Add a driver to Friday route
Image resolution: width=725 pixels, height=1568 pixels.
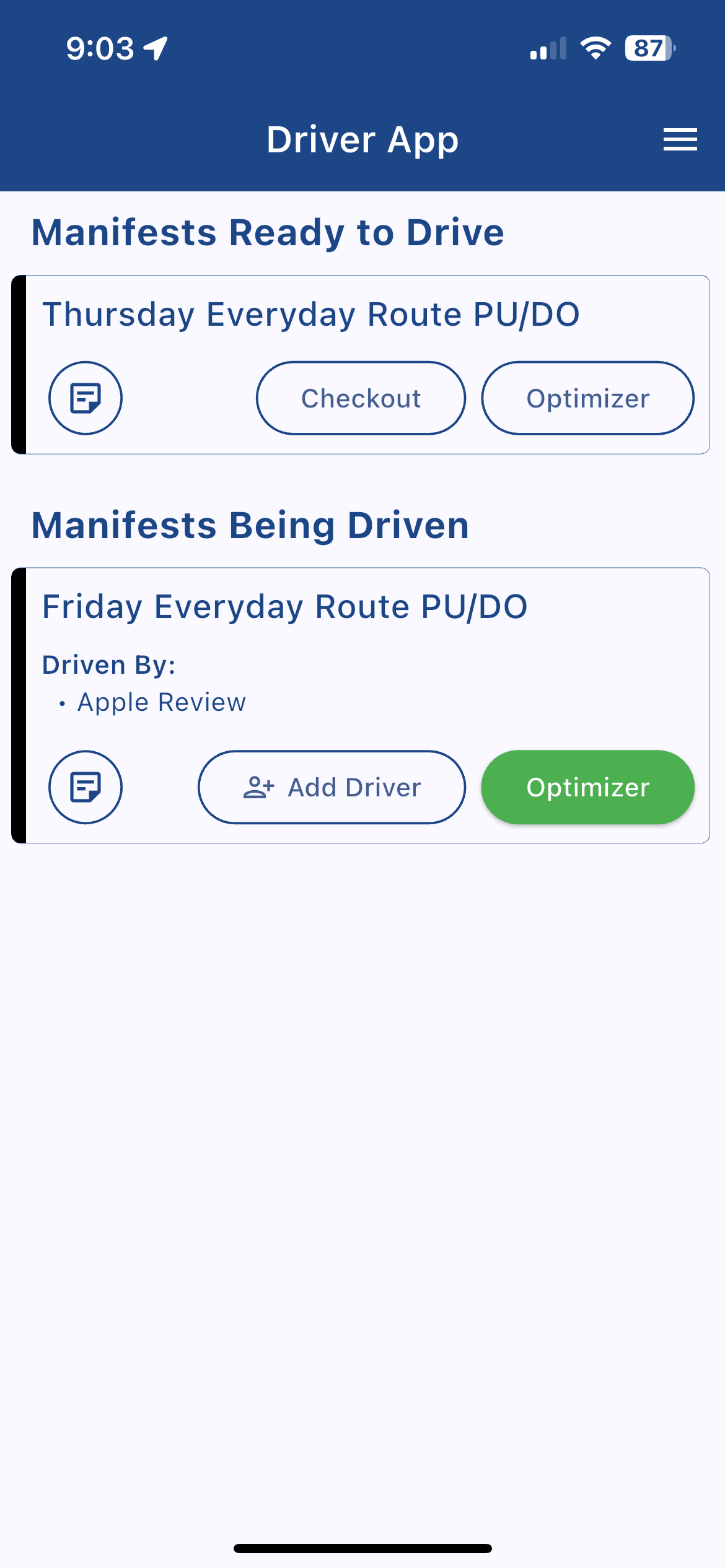[332, 787]
